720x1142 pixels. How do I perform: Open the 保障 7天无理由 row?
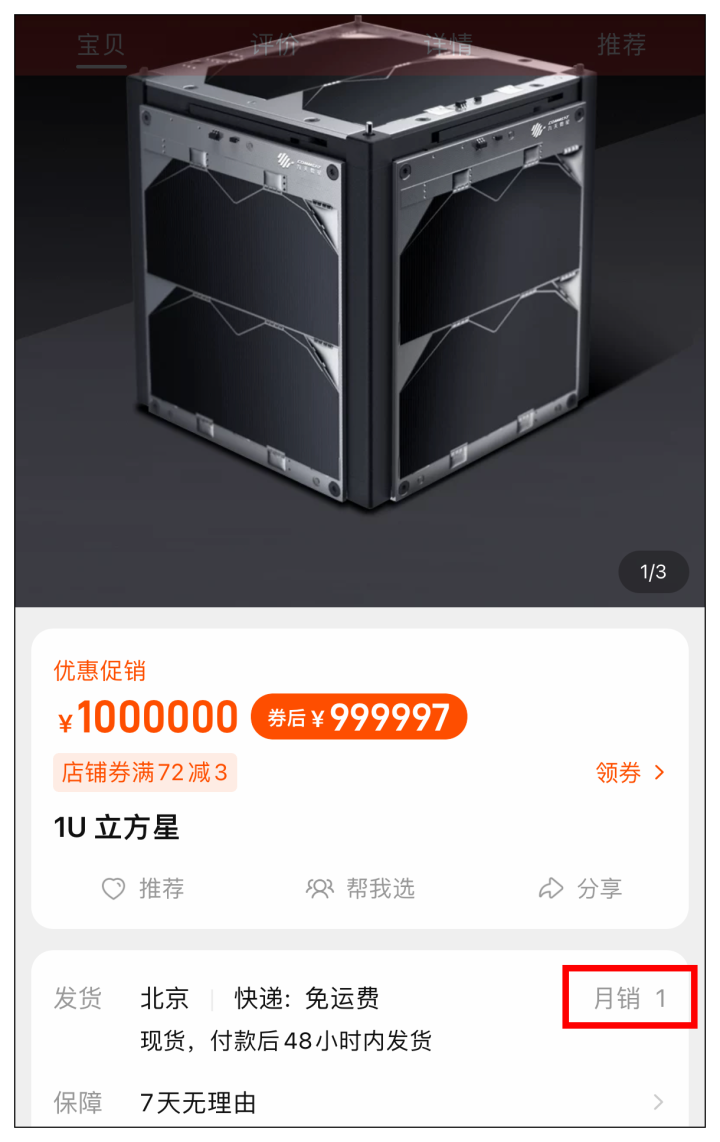tap(360, 1102)
